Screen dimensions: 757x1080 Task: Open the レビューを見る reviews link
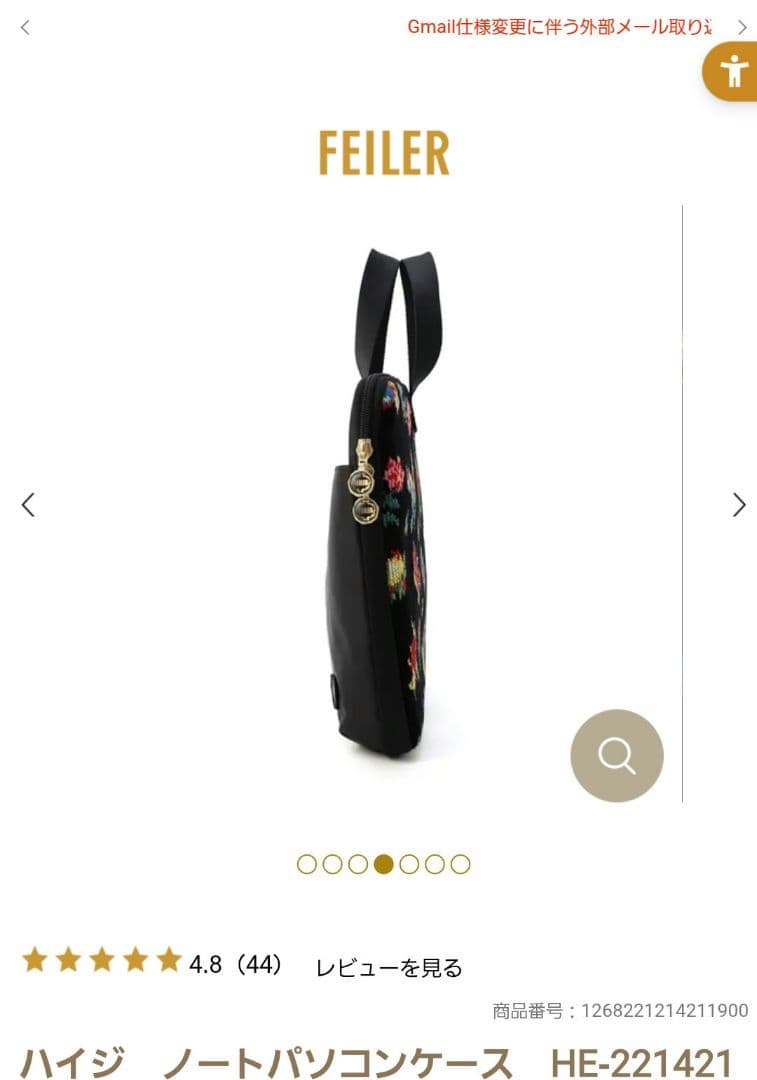coord(389,968)
